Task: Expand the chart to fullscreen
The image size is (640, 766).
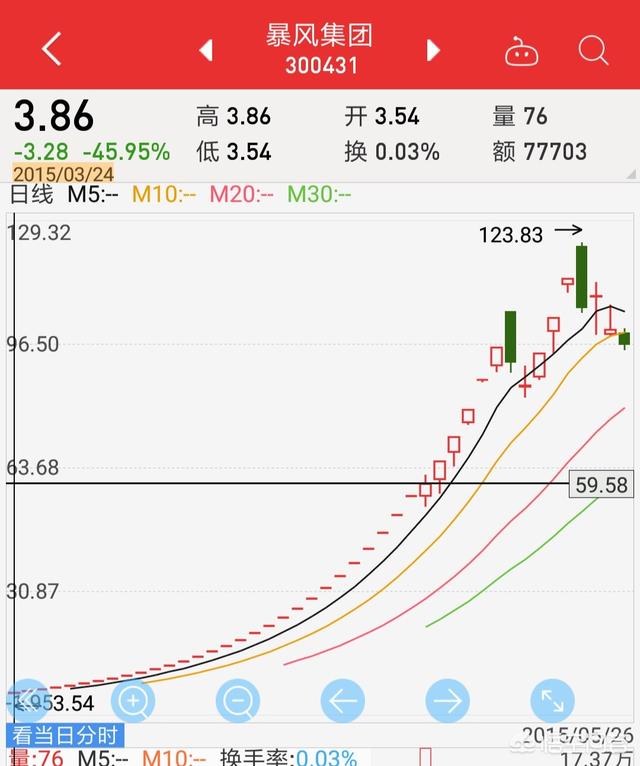Action: (552, 701)
